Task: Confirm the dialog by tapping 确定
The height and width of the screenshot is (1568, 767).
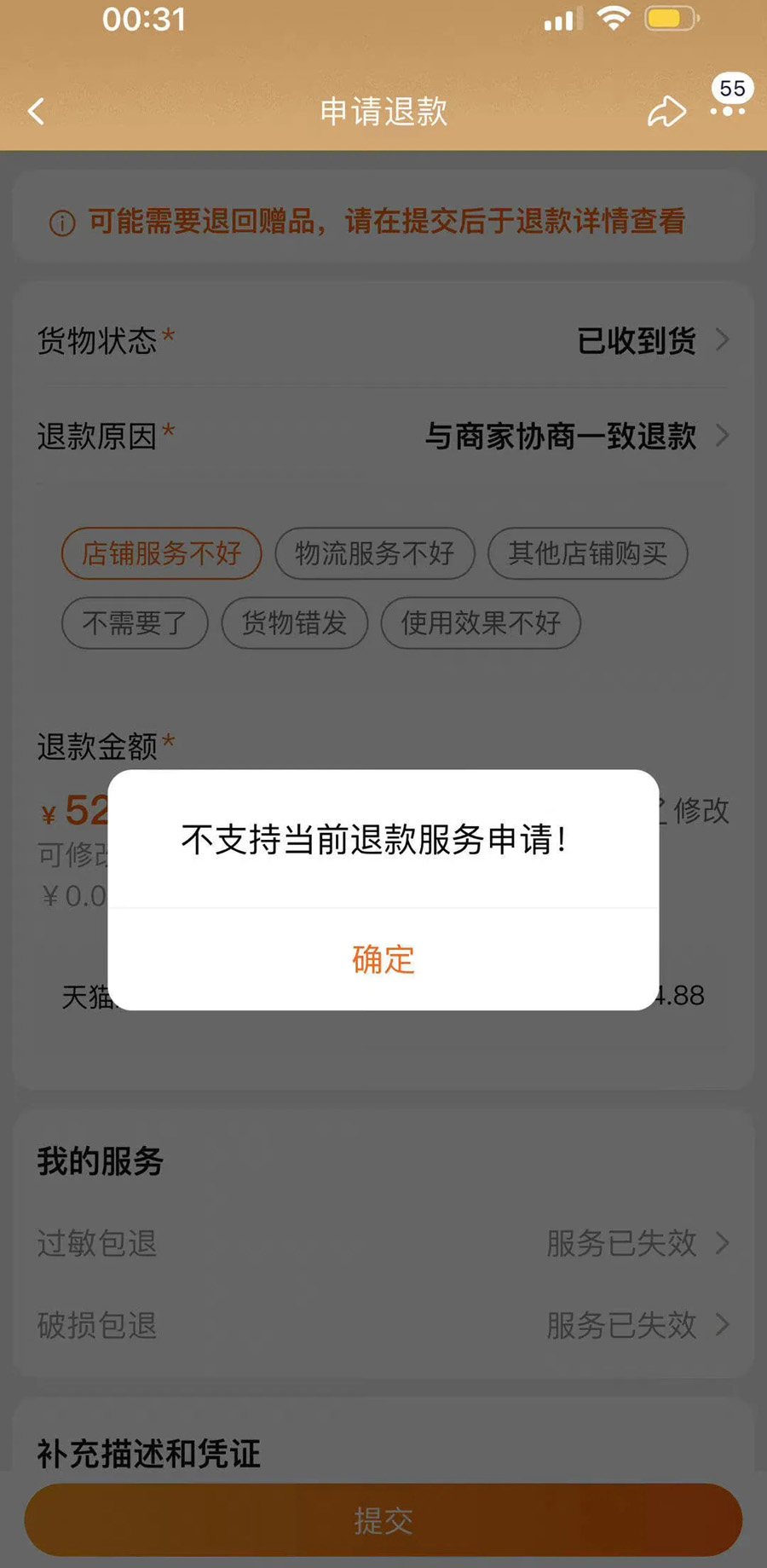Action: tap(383, 959)
